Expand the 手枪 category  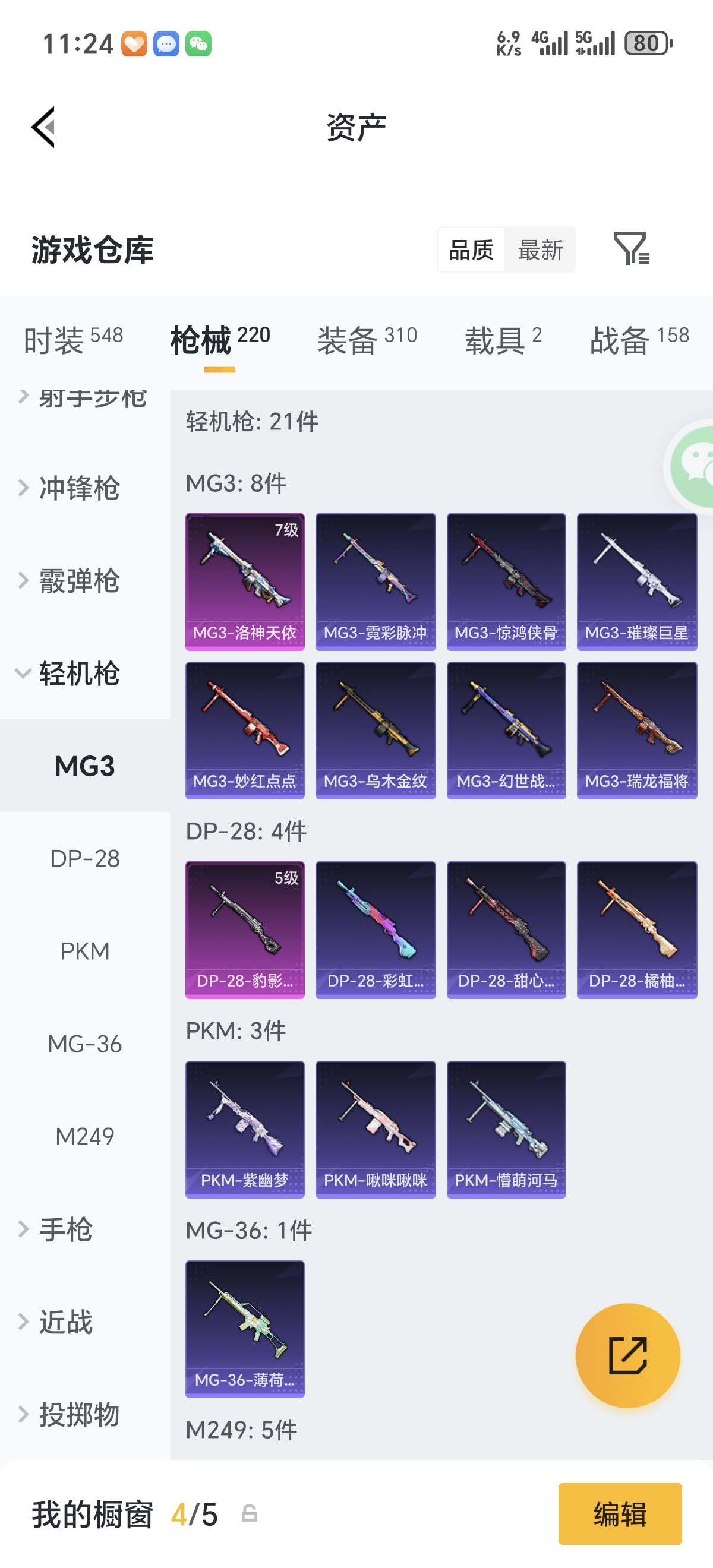(x=66, y=1228)
